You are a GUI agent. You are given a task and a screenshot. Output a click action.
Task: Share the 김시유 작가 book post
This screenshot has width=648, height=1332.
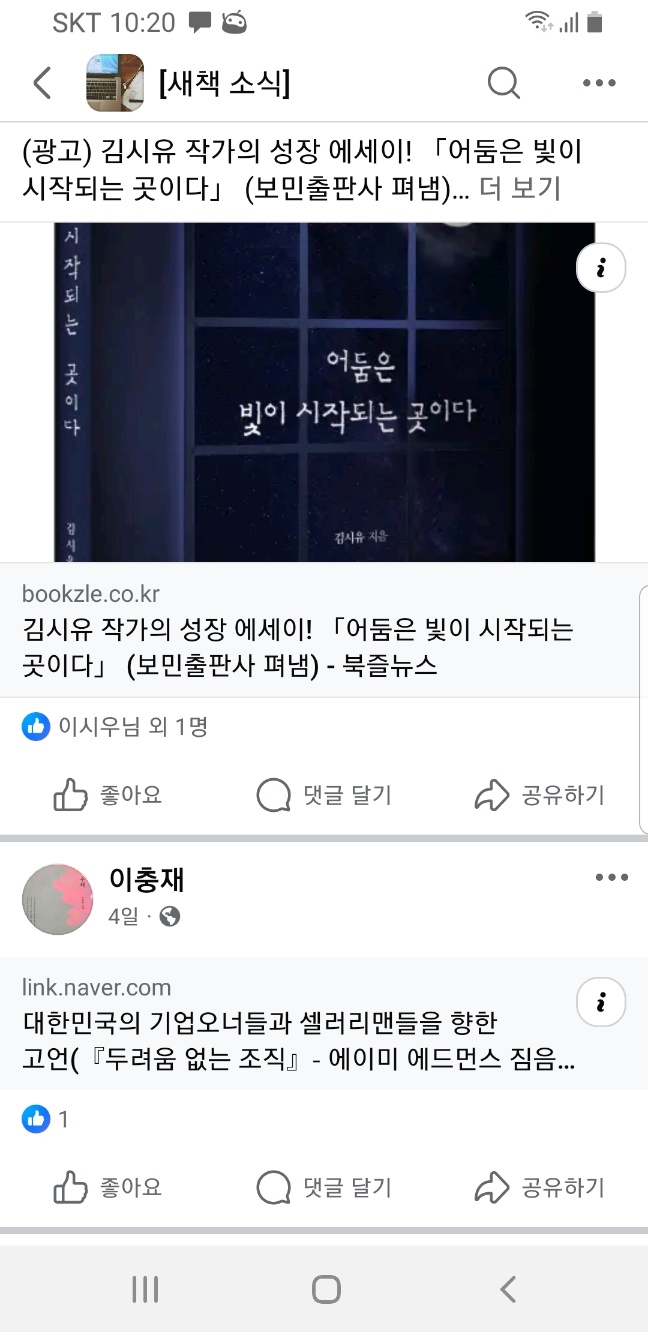(540, 796)
